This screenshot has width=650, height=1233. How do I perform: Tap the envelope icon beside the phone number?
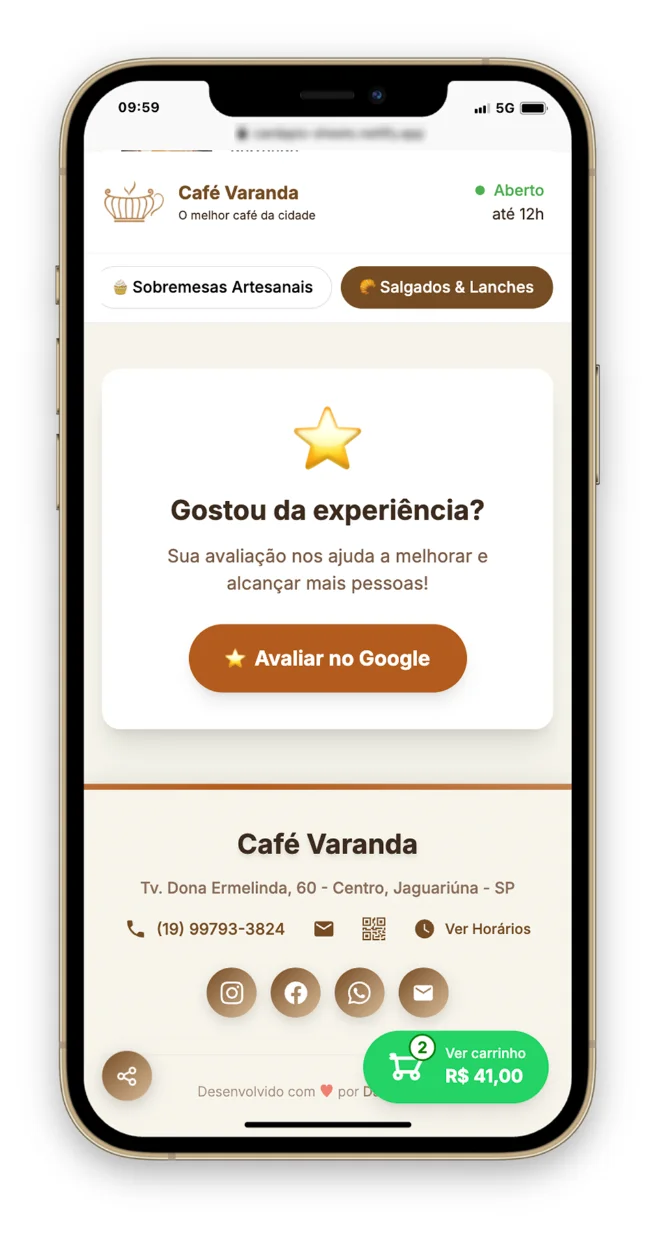(x=323, y=929)
